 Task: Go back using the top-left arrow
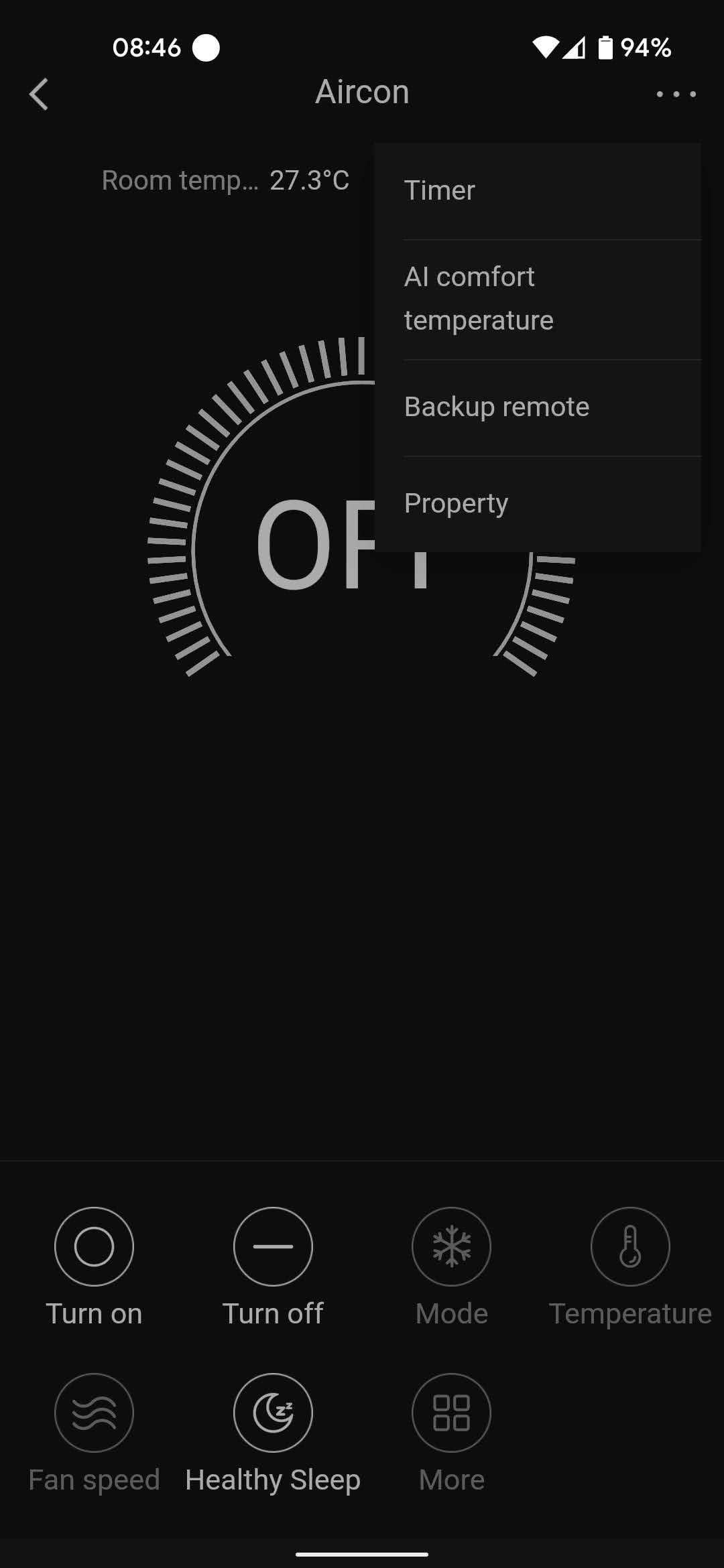coord(39,94)
